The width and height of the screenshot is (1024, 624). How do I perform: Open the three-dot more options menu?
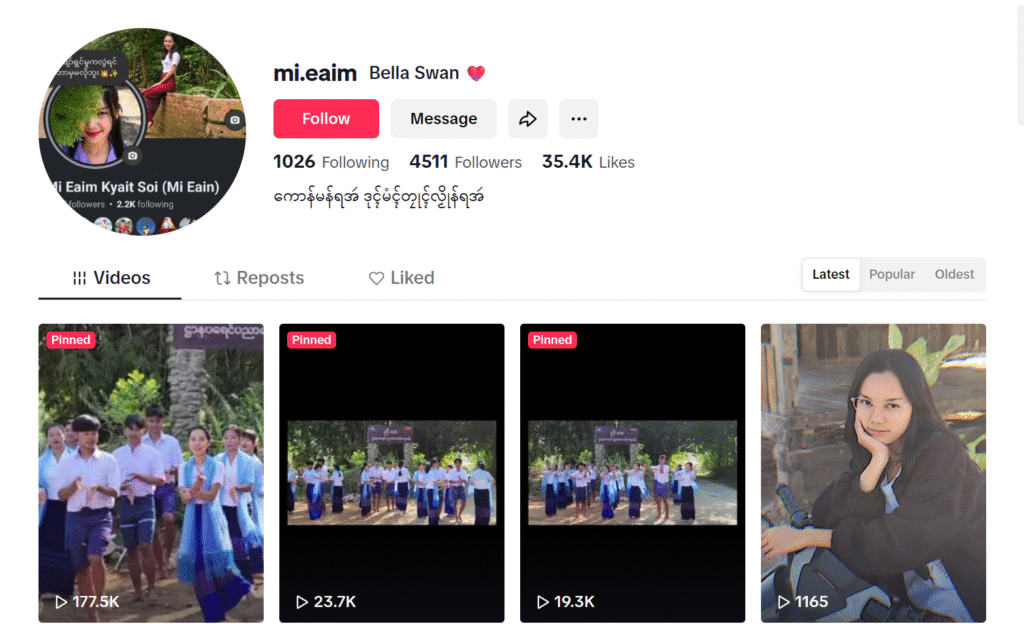(x=578, y=118)
